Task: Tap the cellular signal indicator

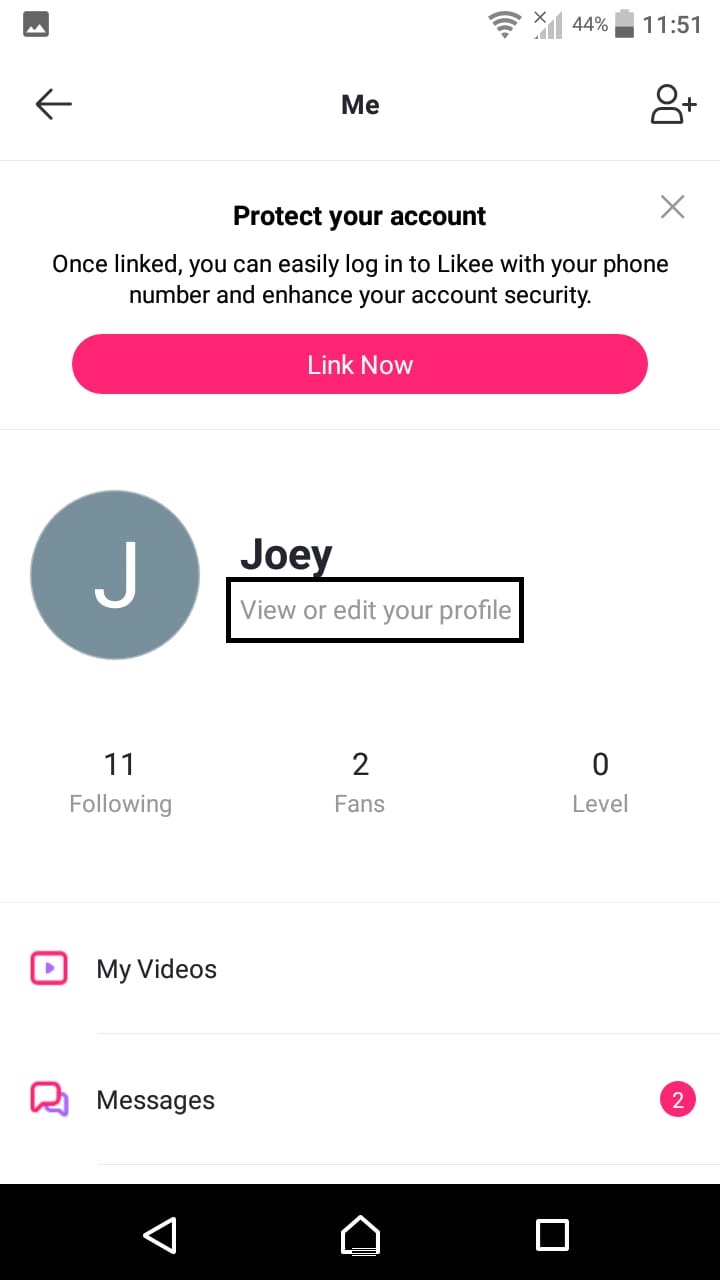Action: [x=551, y=25]
